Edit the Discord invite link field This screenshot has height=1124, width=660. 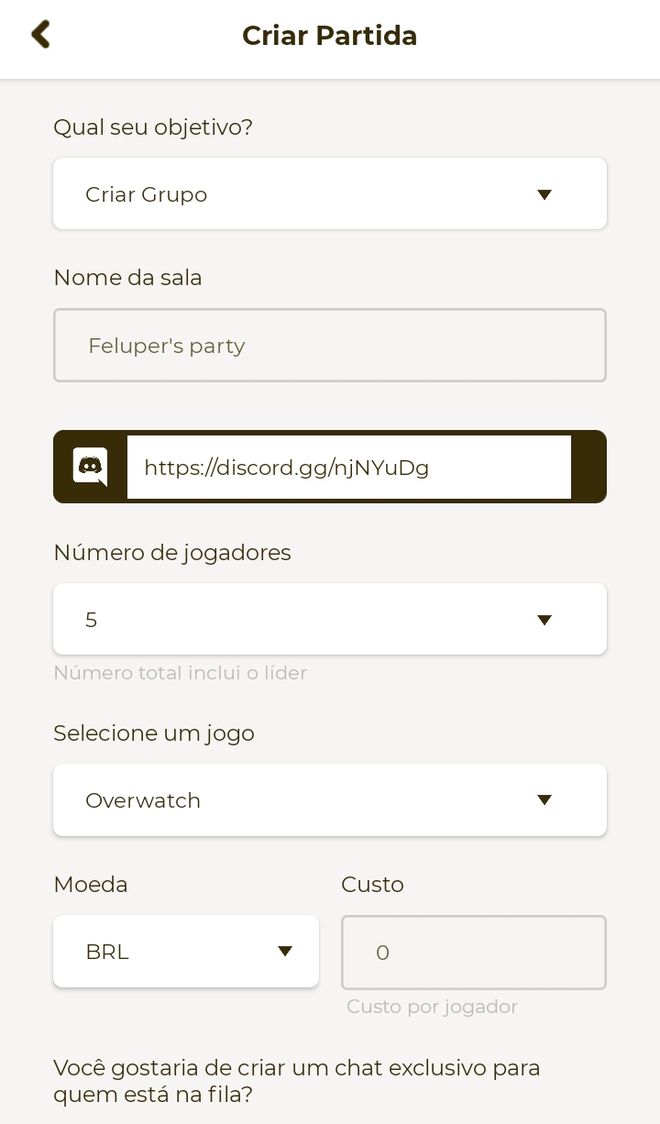click(x=349, y=467)
